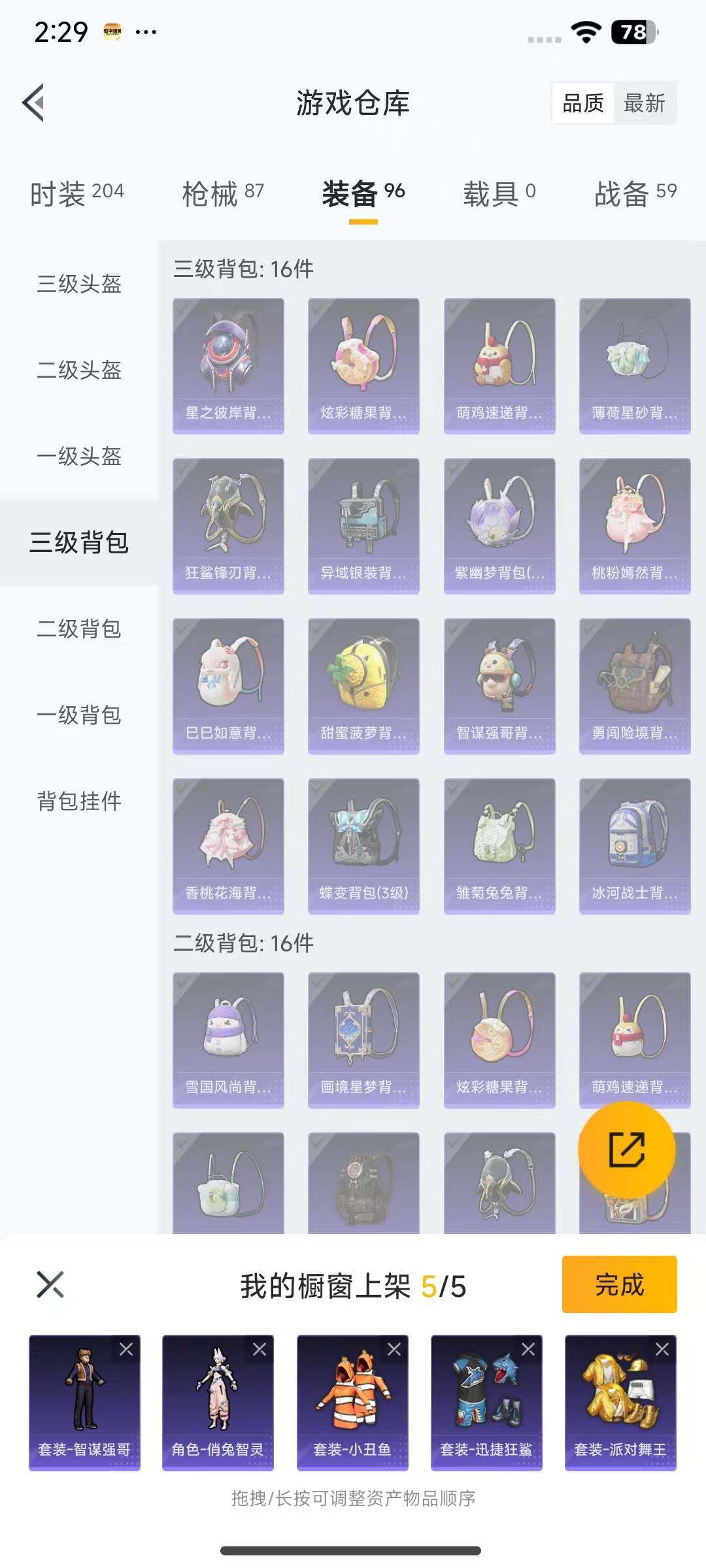Screen dimensions: 706x1568
Task: Remove 套装-小丑鱼 from the showcase
Action: coord(394,1349)
